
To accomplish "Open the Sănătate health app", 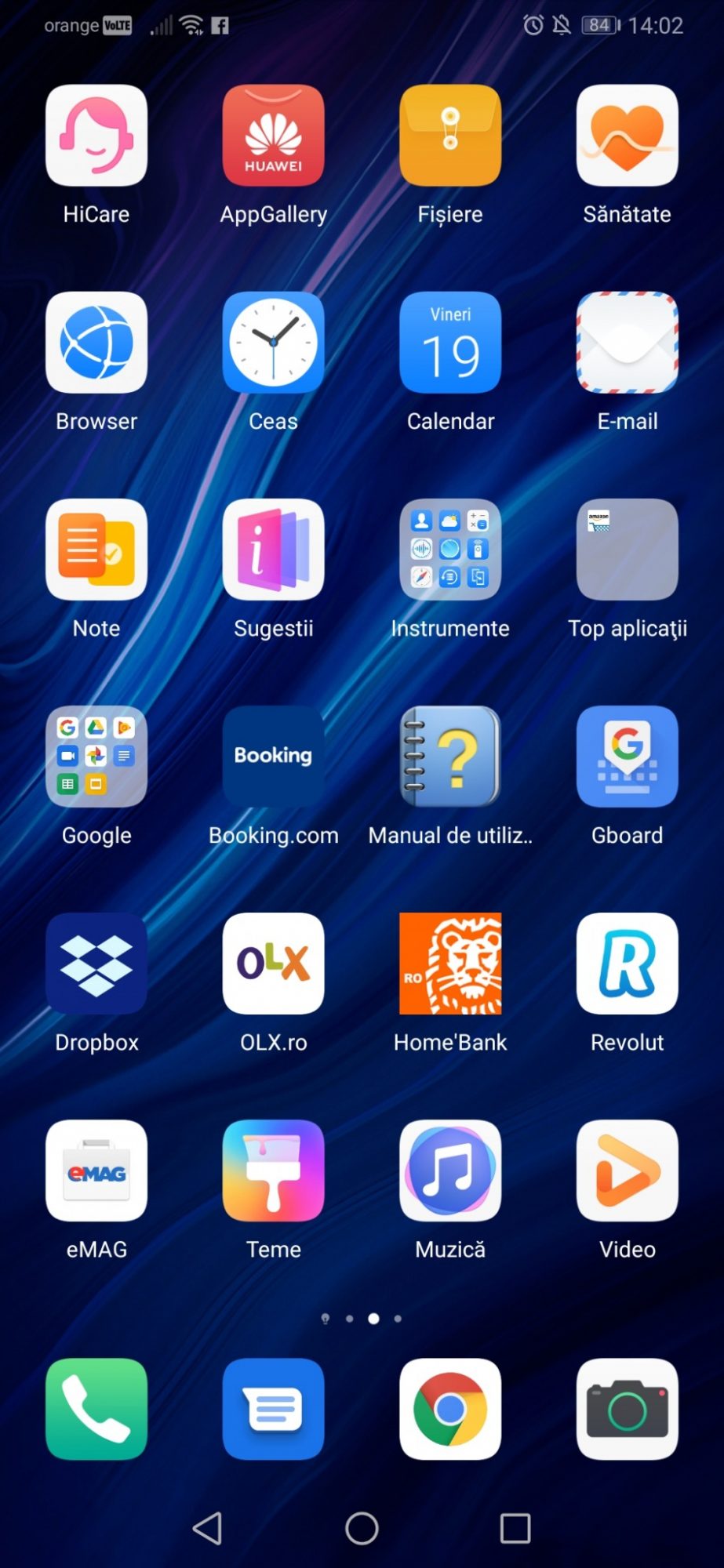I will tap(627, 136).
